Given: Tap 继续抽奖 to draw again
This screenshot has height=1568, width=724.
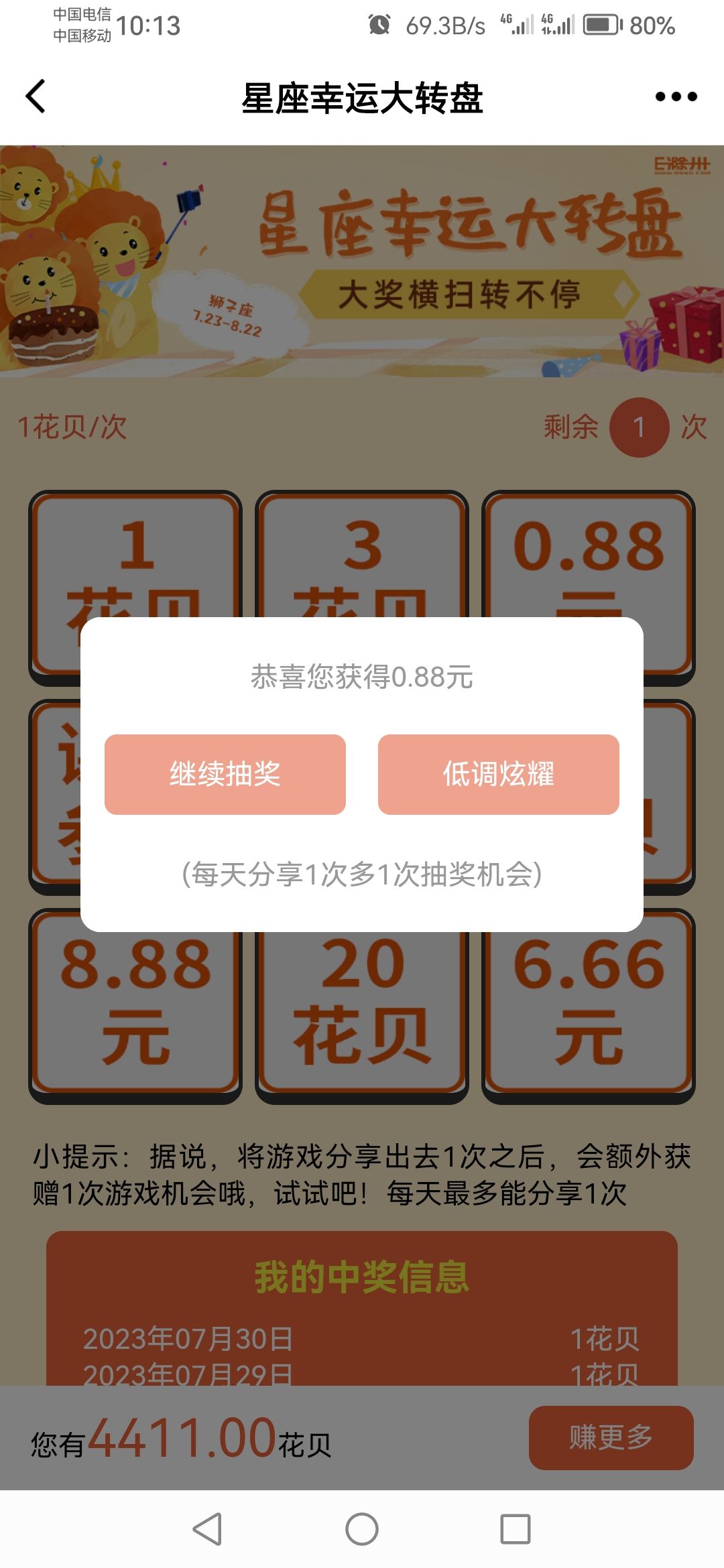Looking at the screenshot, I should (225, 775).
